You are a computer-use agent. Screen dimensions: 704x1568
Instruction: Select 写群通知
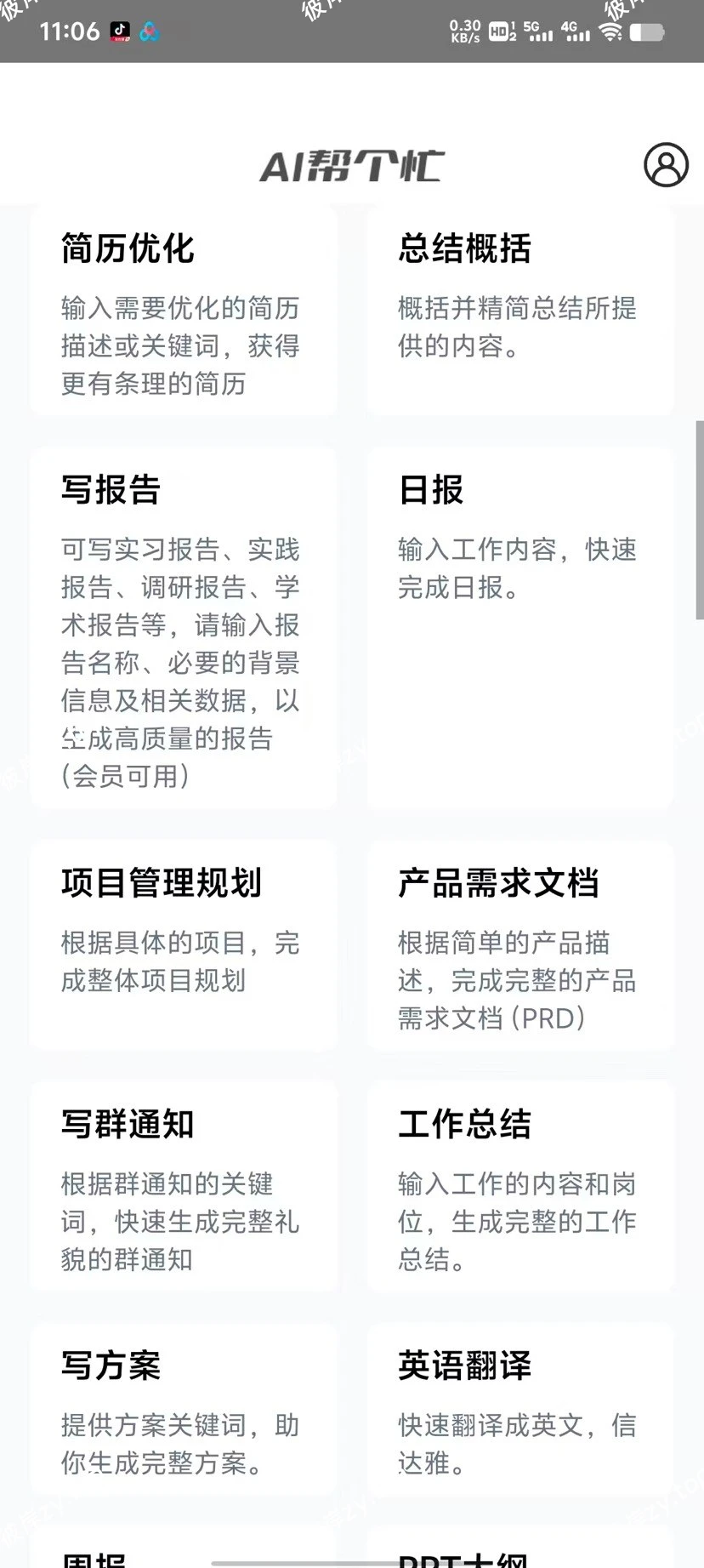tap(182, 1187)
